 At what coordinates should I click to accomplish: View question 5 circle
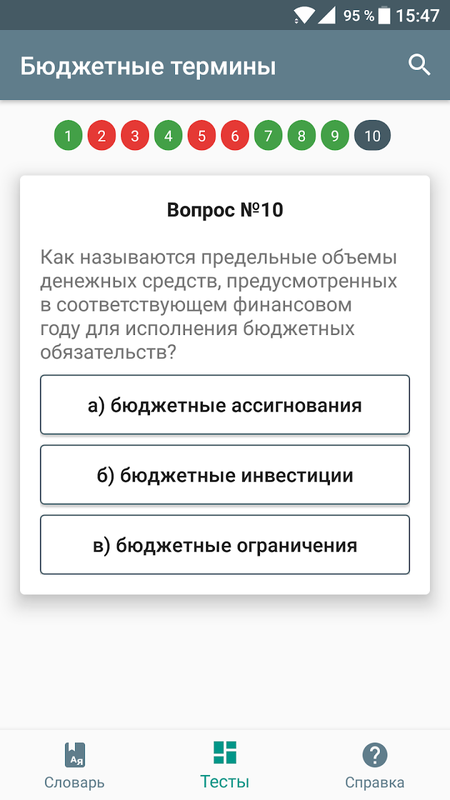pos(202,136)
